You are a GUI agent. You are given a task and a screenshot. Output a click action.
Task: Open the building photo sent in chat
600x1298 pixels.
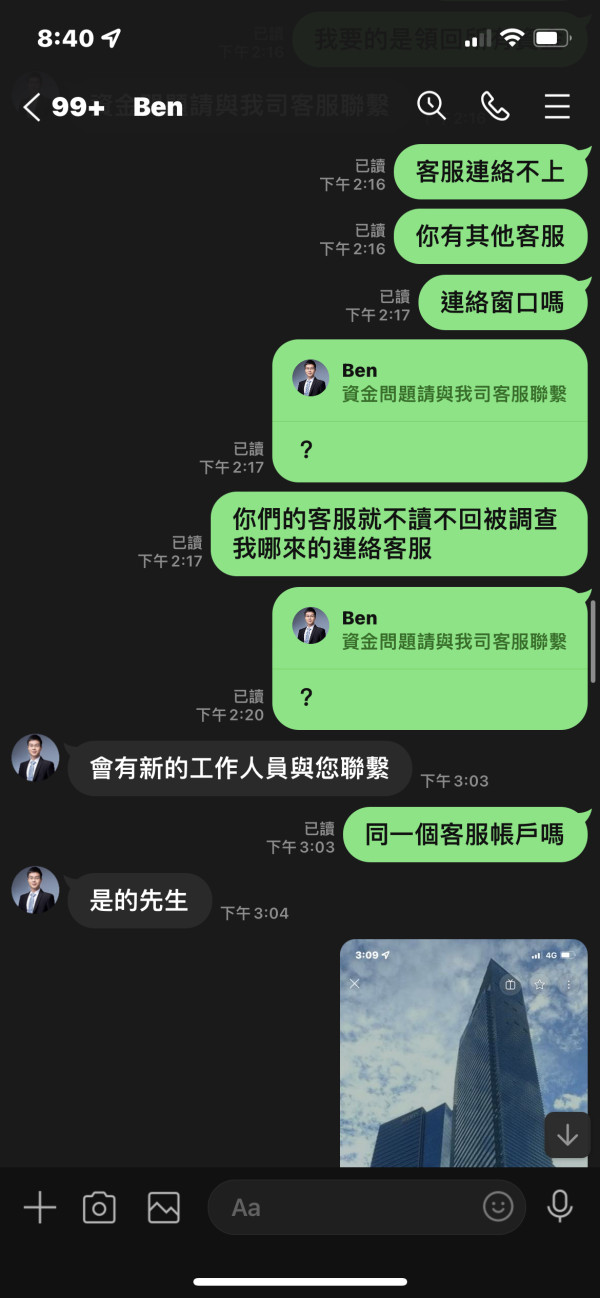464,1053
